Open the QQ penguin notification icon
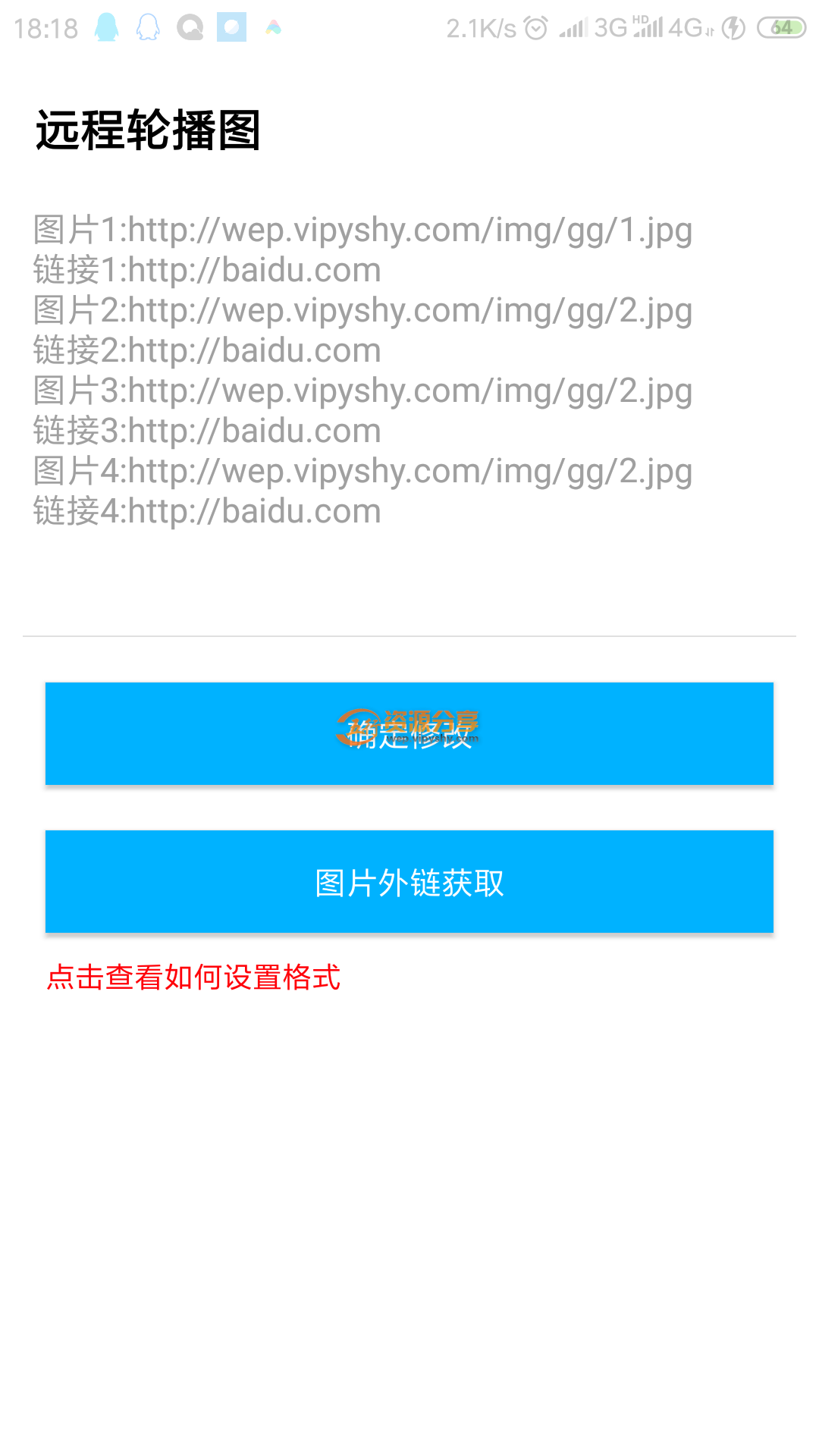Screen dimensions: 819x1456 [x=106, y=27]
